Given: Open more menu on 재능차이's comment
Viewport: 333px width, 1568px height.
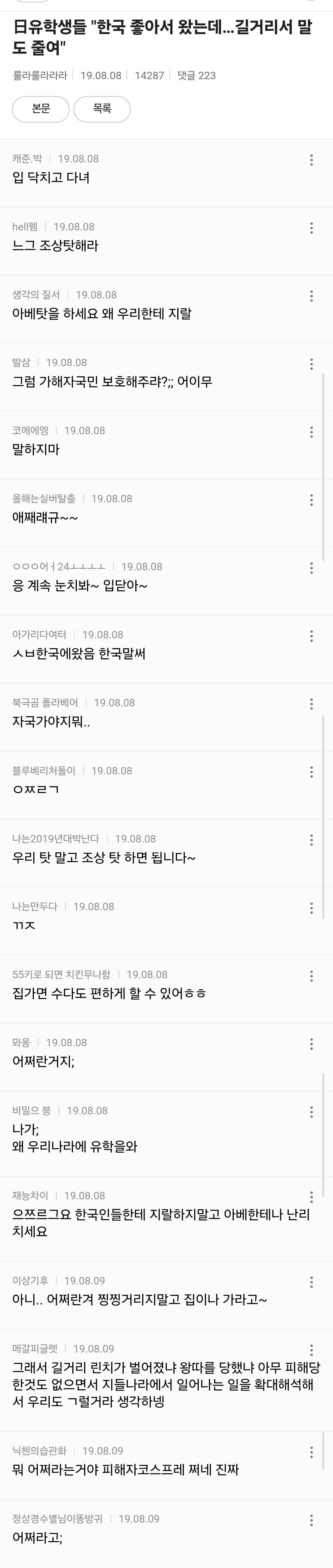Looking at the screenshot, I should 311,1197.
